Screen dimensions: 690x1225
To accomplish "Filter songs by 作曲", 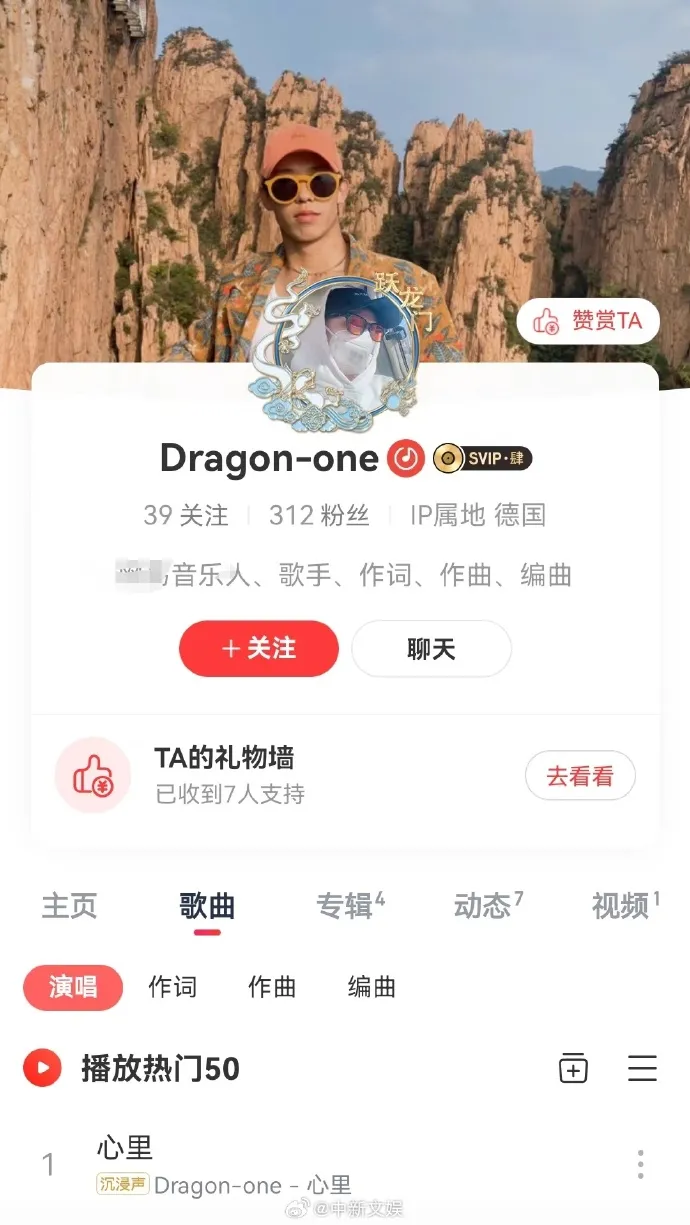I will tap(272, 987).
